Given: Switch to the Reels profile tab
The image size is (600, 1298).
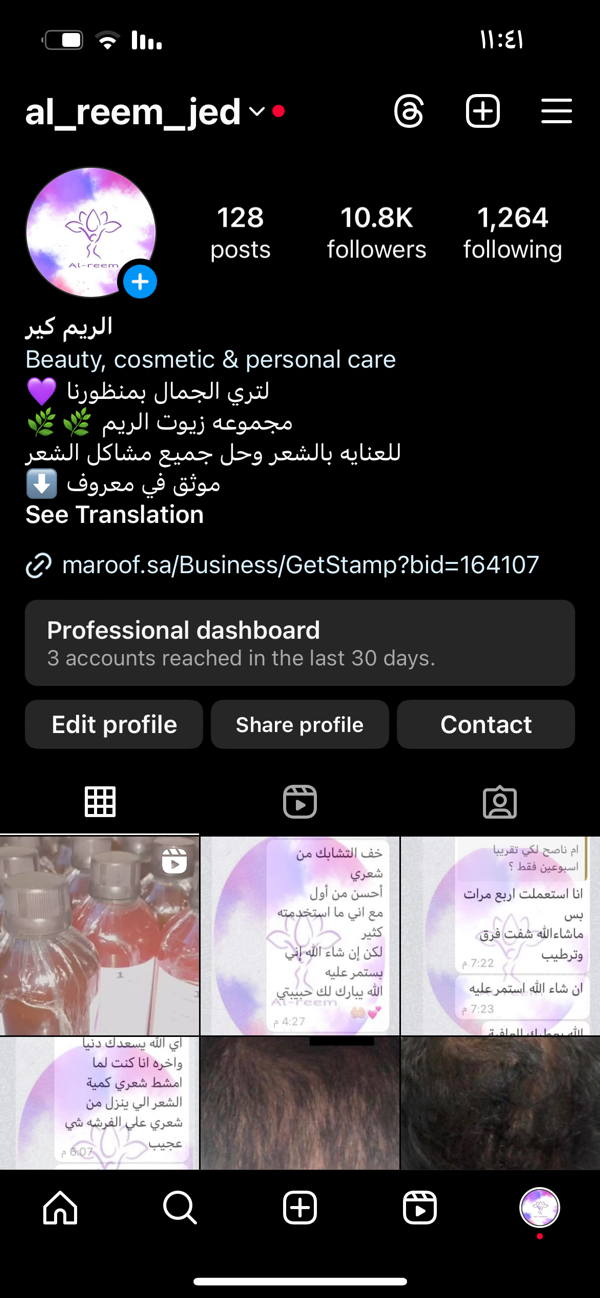Looking at the screenshot, I should point(300,802).
